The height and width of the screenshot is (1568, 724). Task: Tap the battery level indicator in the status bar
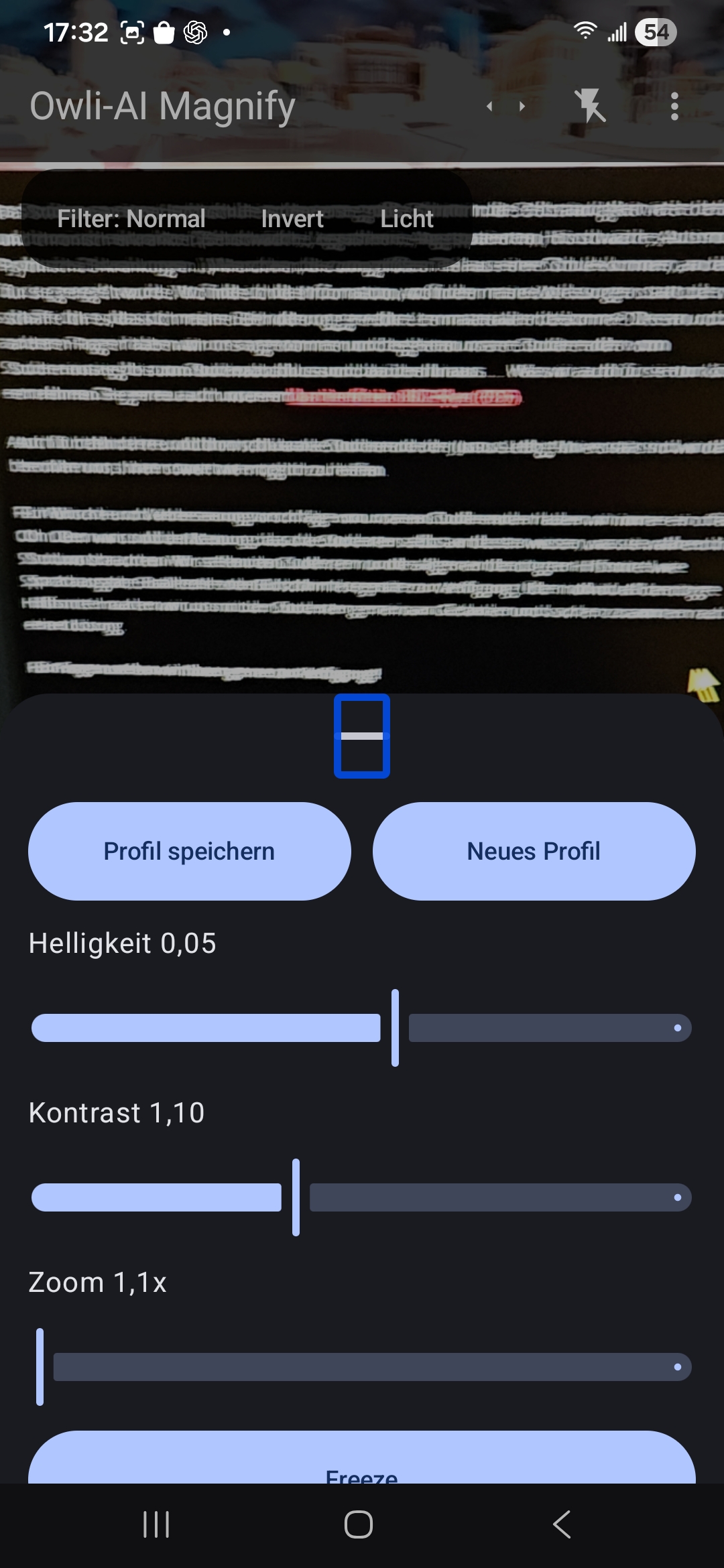pyautogui.click(x=654, y=31)
